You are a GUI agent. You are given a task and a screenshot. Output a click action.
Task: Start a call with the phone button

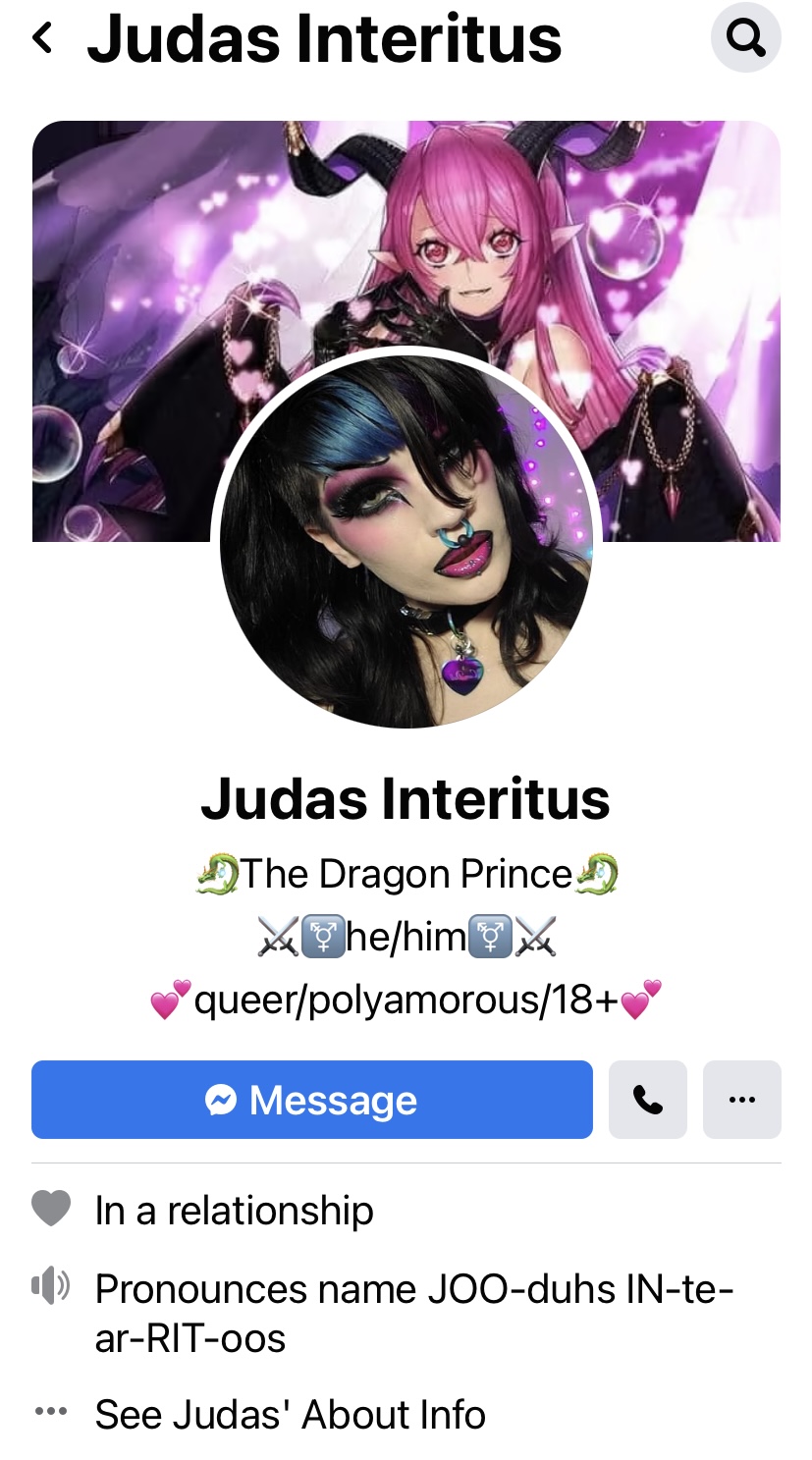[x=648, y=1100]
